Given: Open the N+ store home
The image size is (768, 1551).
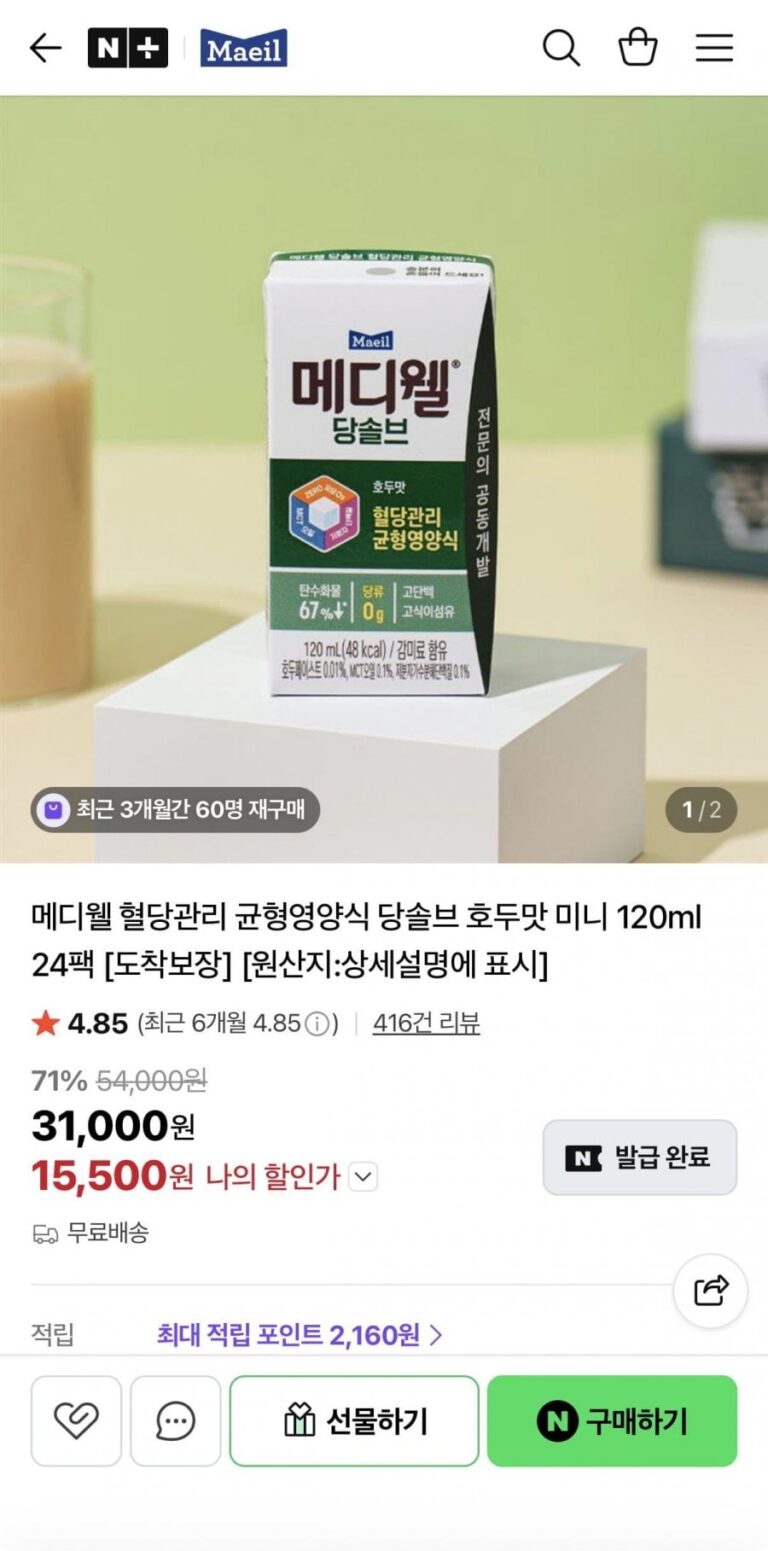Looking at the screenshot, I should coord(127,48).
